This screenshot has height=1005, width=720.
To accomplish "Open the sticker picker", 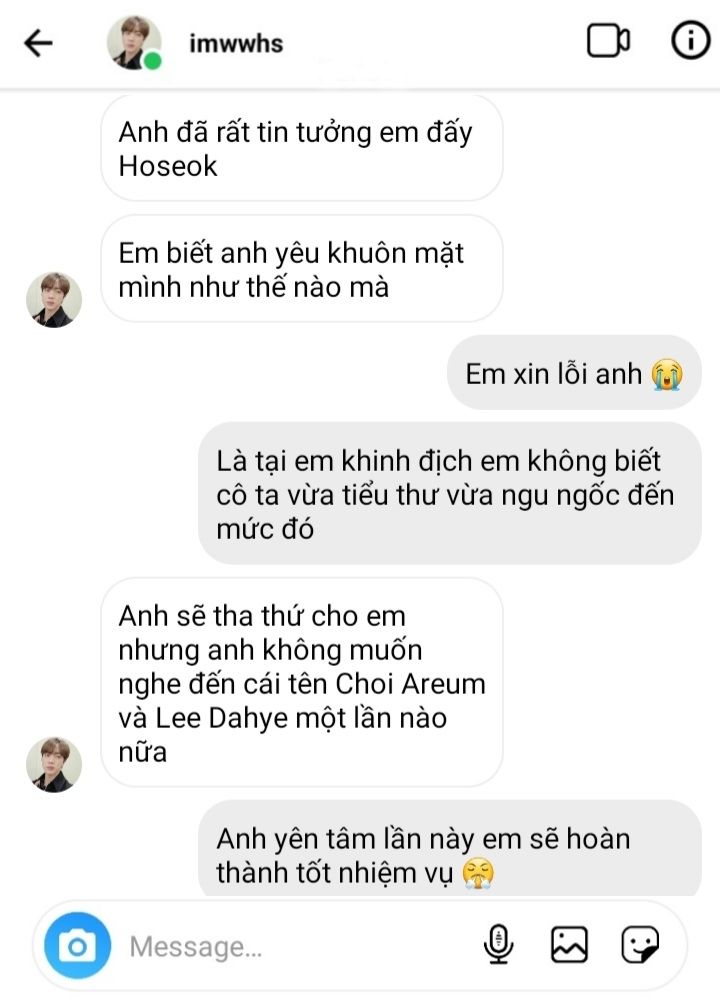I will click(639, 945).
